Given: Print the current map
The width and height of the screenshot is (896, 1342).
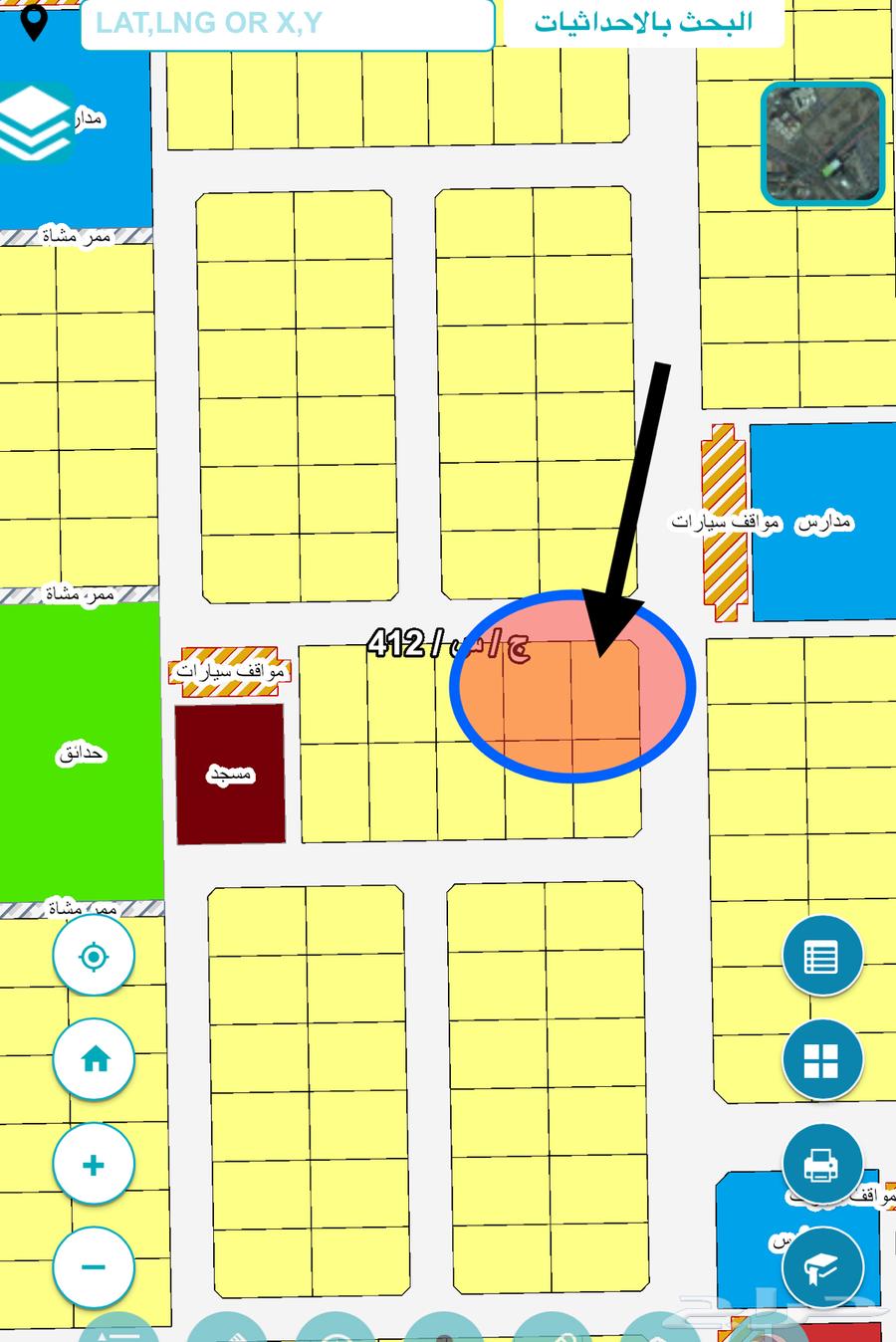Looking at the screenshot, I should click(821, 1164).
